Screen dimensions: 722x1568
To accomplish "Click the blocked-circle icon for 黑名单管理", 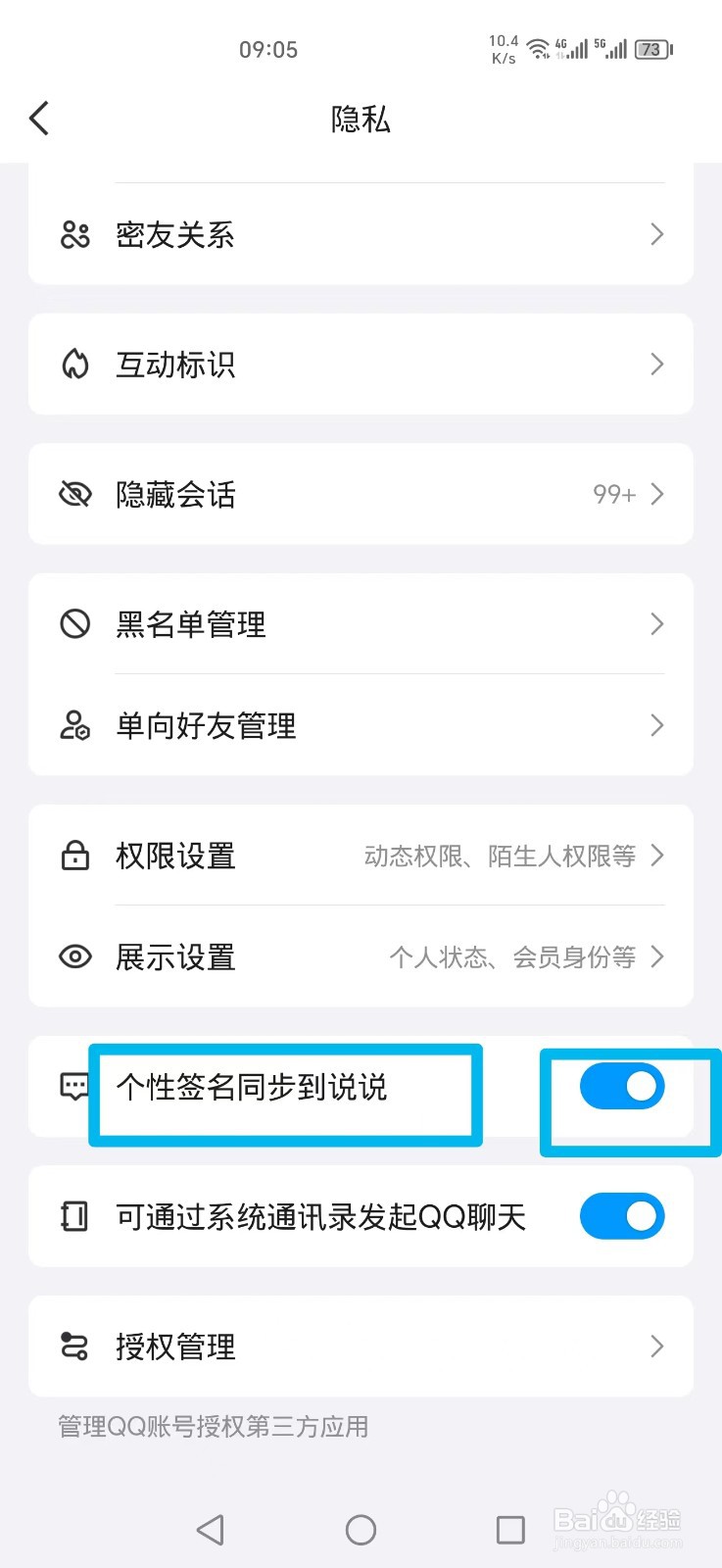I will coord(74,624).
